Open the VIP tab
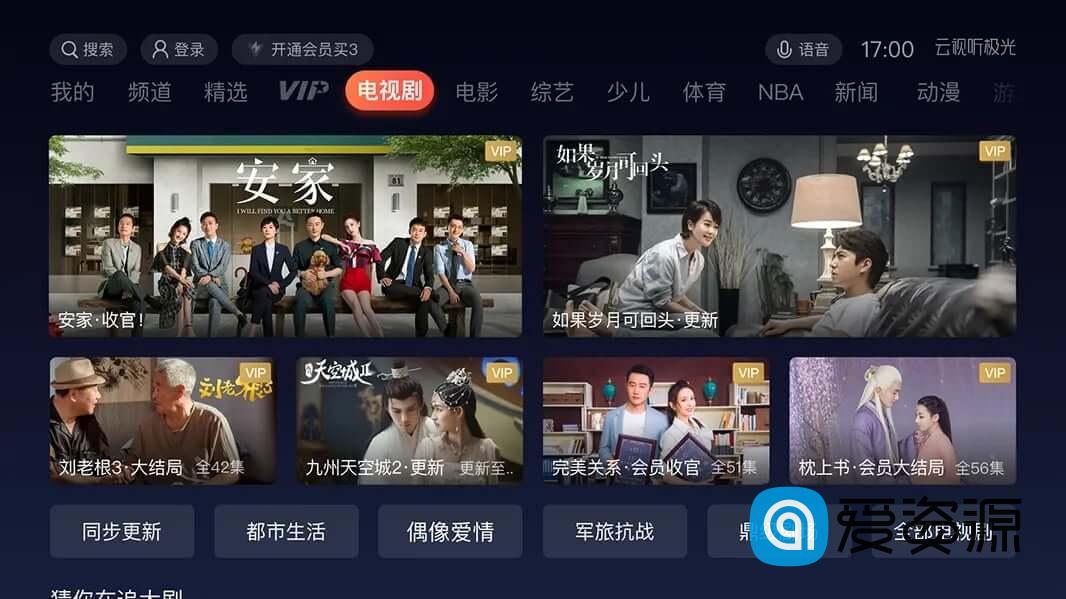Image resolution: width=1066 pixels, height=599 pixels. pos(303,92)
